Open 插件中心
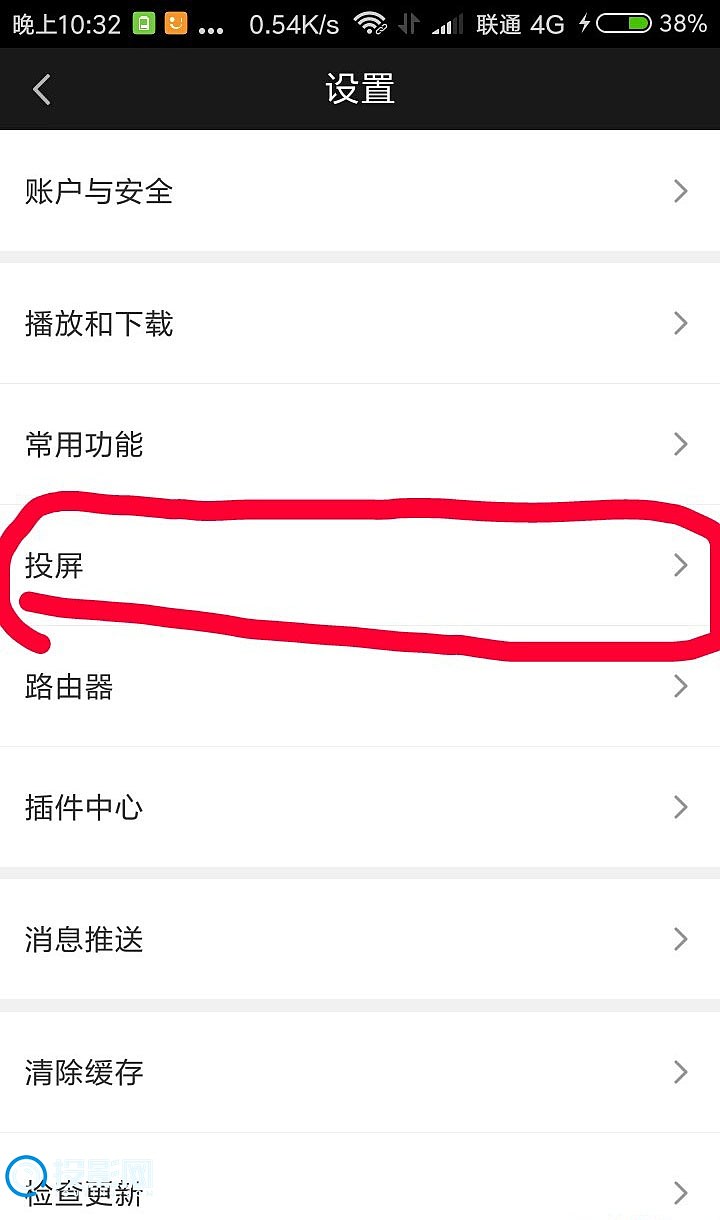The image size is (720, 1220). 360,807
